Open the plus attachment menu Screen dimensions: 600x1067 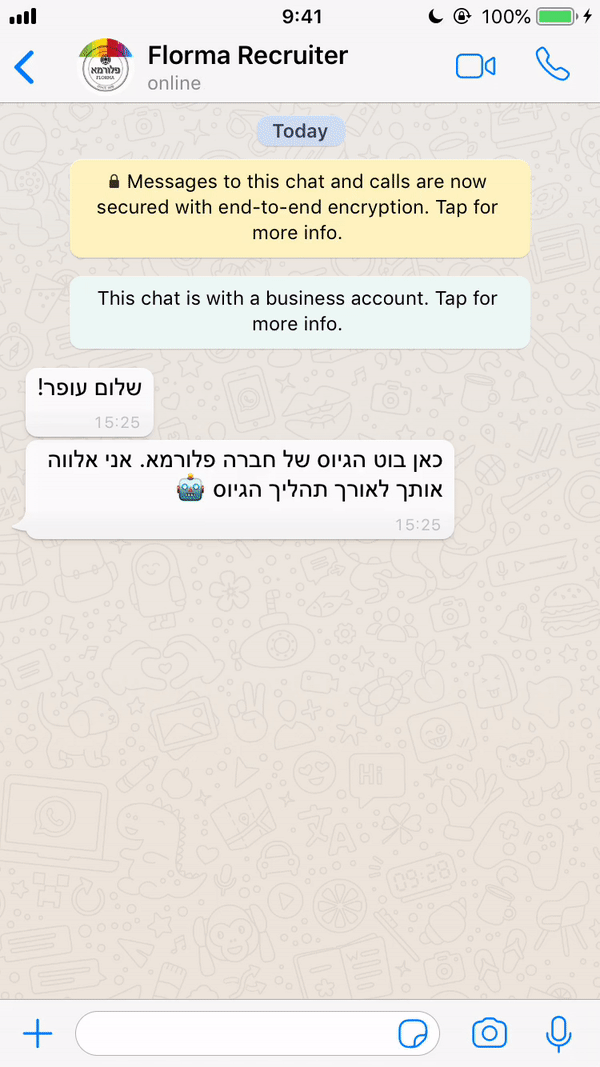tap(37, 1034)
